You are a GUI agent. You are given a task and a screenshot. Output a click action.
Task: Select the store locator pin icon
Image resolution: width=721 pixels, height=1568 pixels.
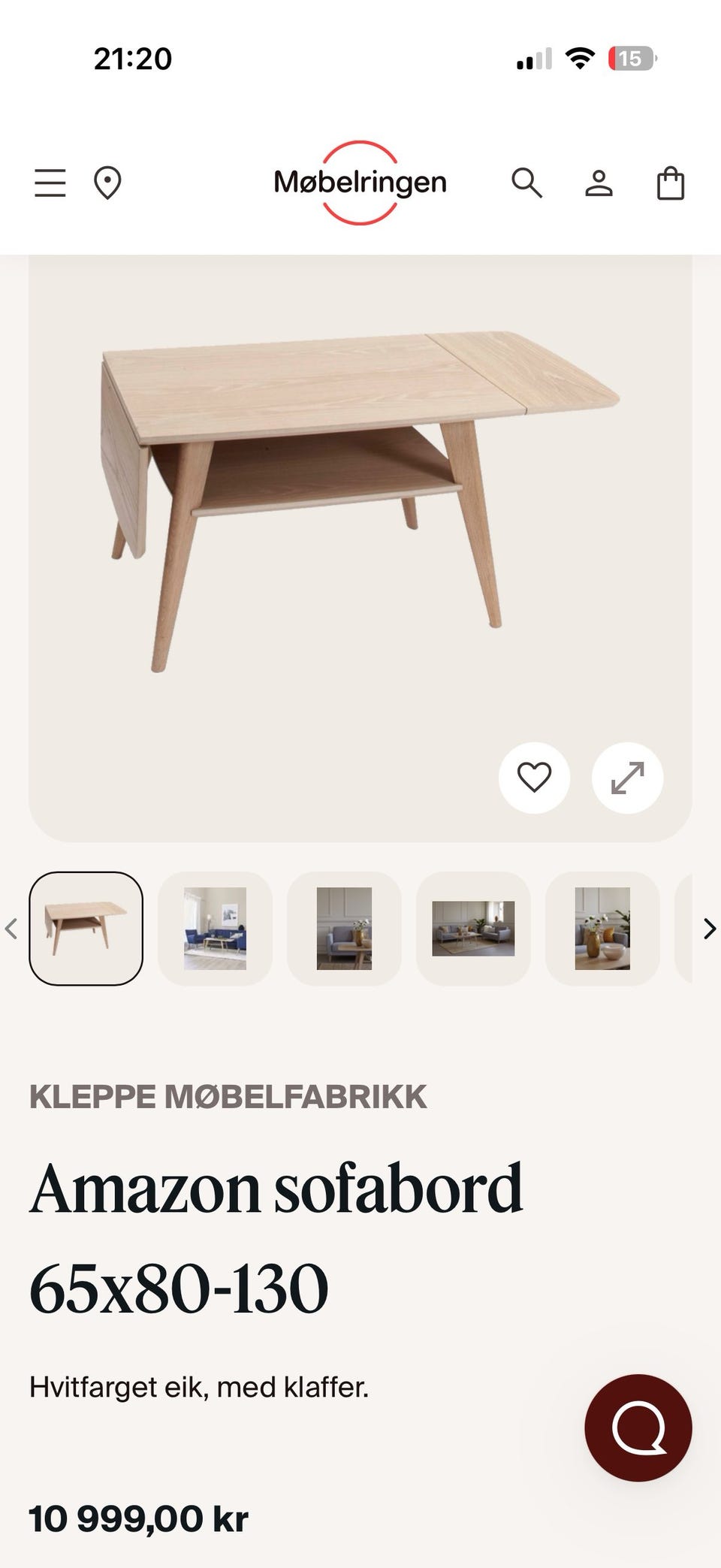[x=109, y=183]
